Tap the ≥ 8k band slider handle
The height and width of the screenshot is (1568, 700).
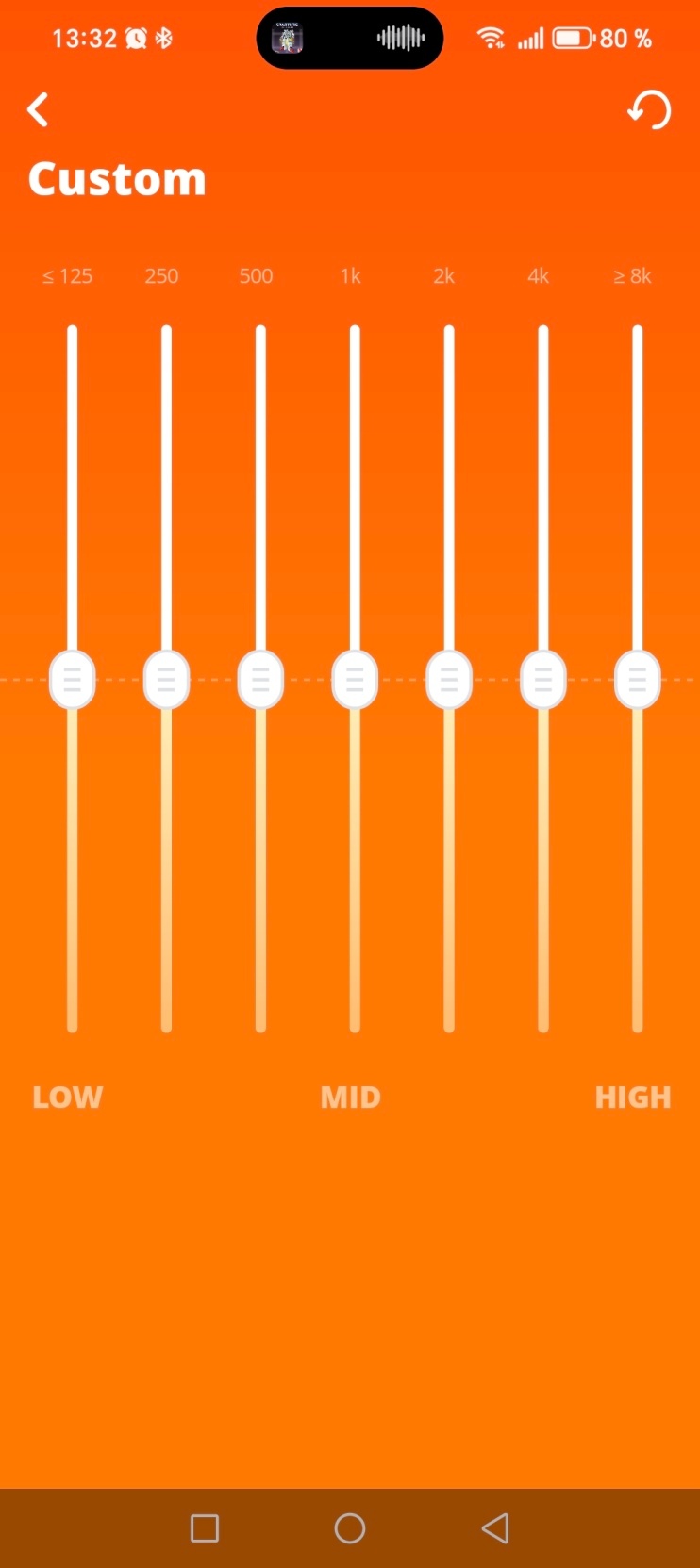pyautogui.click(x=638, y=679)
